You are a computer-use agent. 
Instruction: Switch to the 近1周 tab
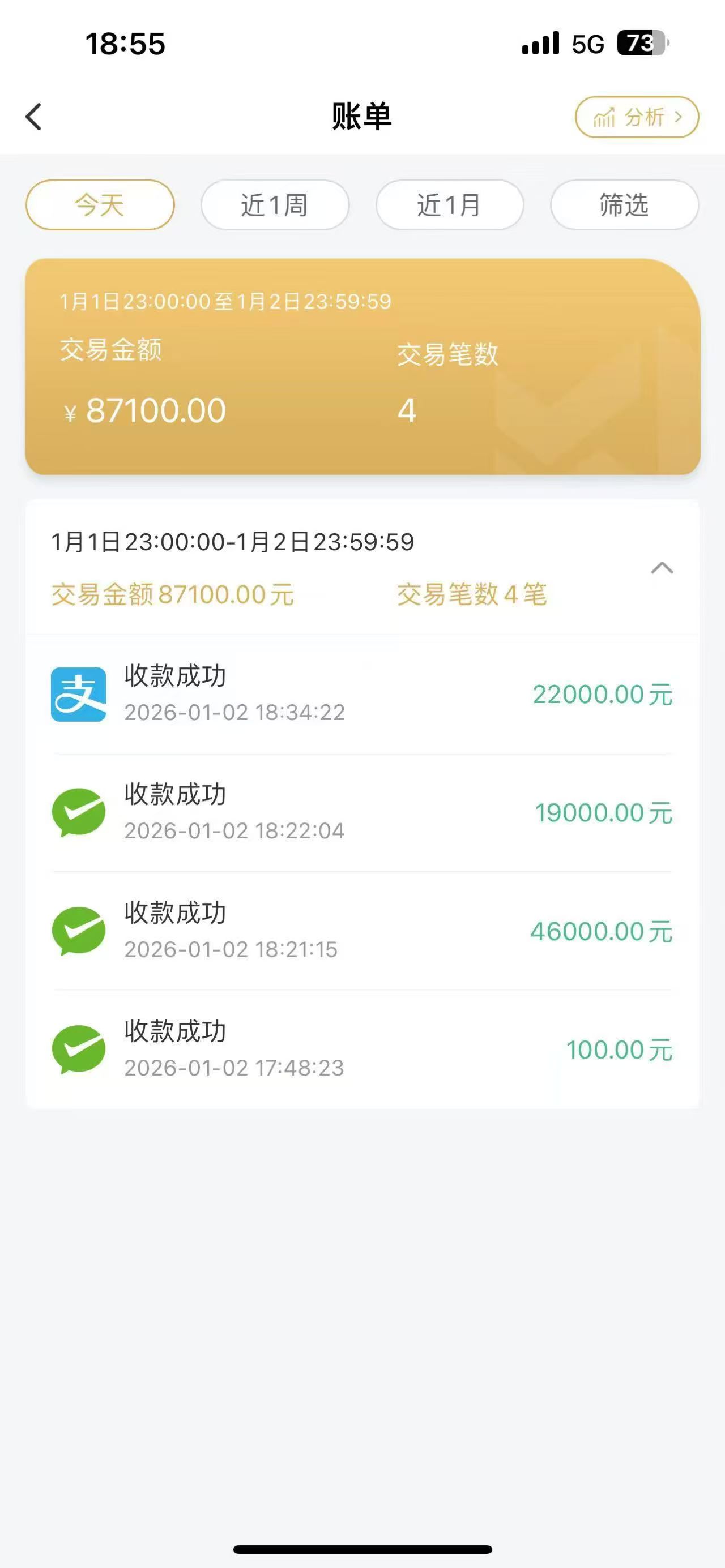click(275, 205)
